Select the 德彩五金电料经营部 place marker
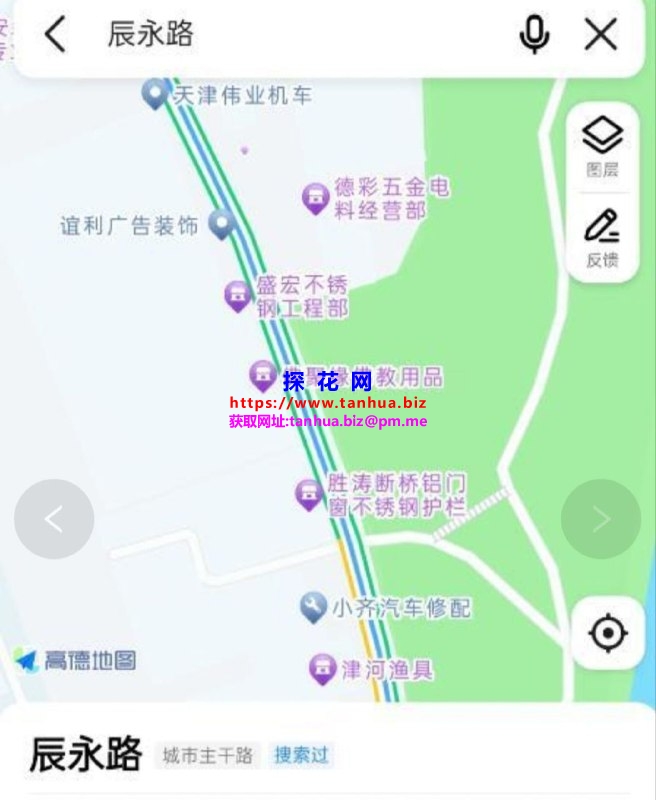The image size is (656, 800). pos(316,198)
